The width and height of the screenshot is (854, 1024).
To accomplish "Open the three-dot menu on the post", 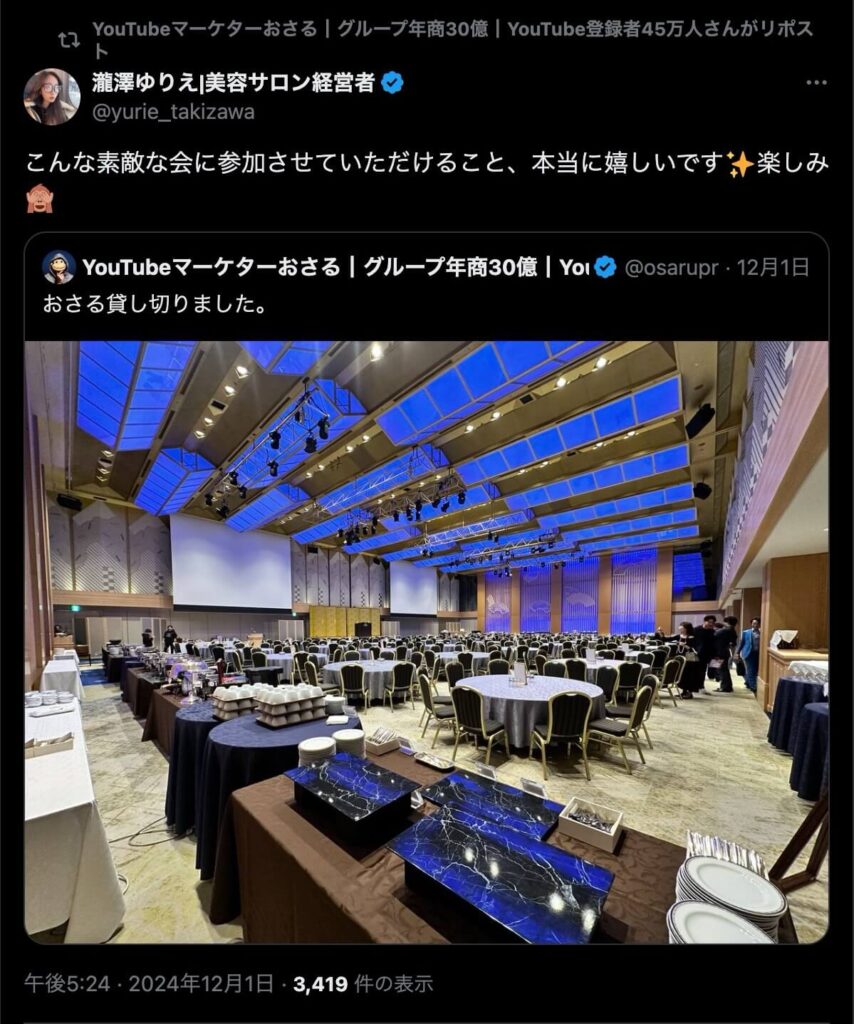I will pos(816,83).
